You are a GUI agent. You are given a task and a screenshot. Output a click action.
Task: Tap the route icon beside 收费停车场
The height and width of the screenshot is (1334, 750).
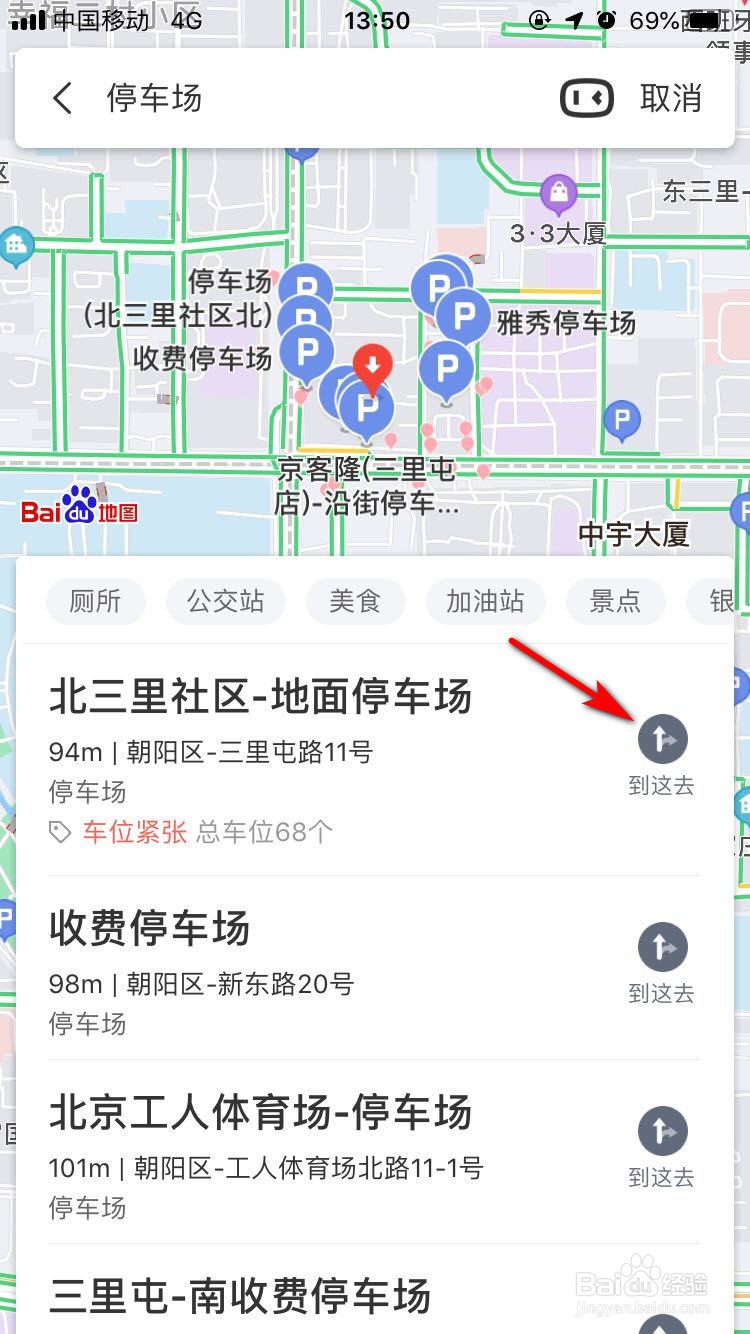(662, 946)
